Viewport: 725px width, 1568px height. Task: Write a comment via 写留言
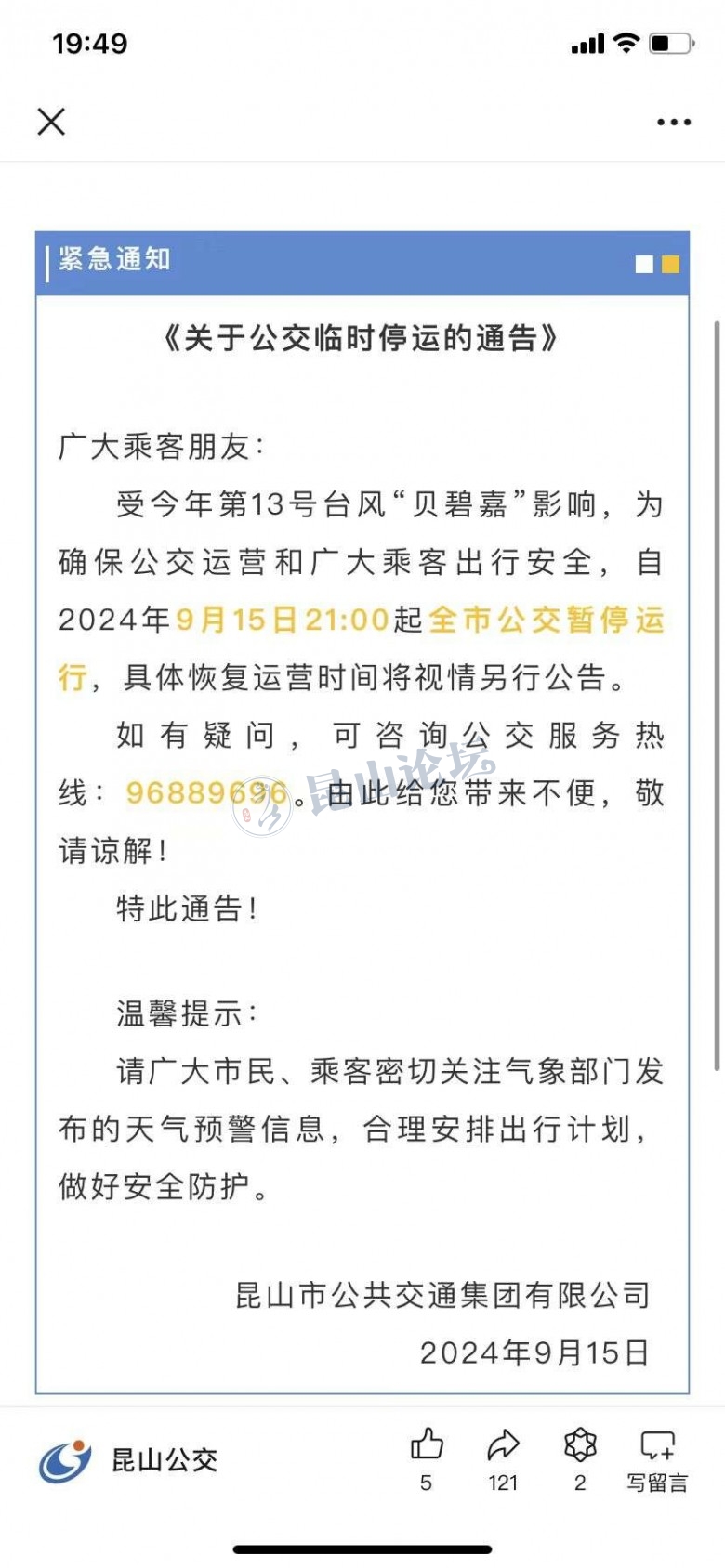click(657, 1457)
